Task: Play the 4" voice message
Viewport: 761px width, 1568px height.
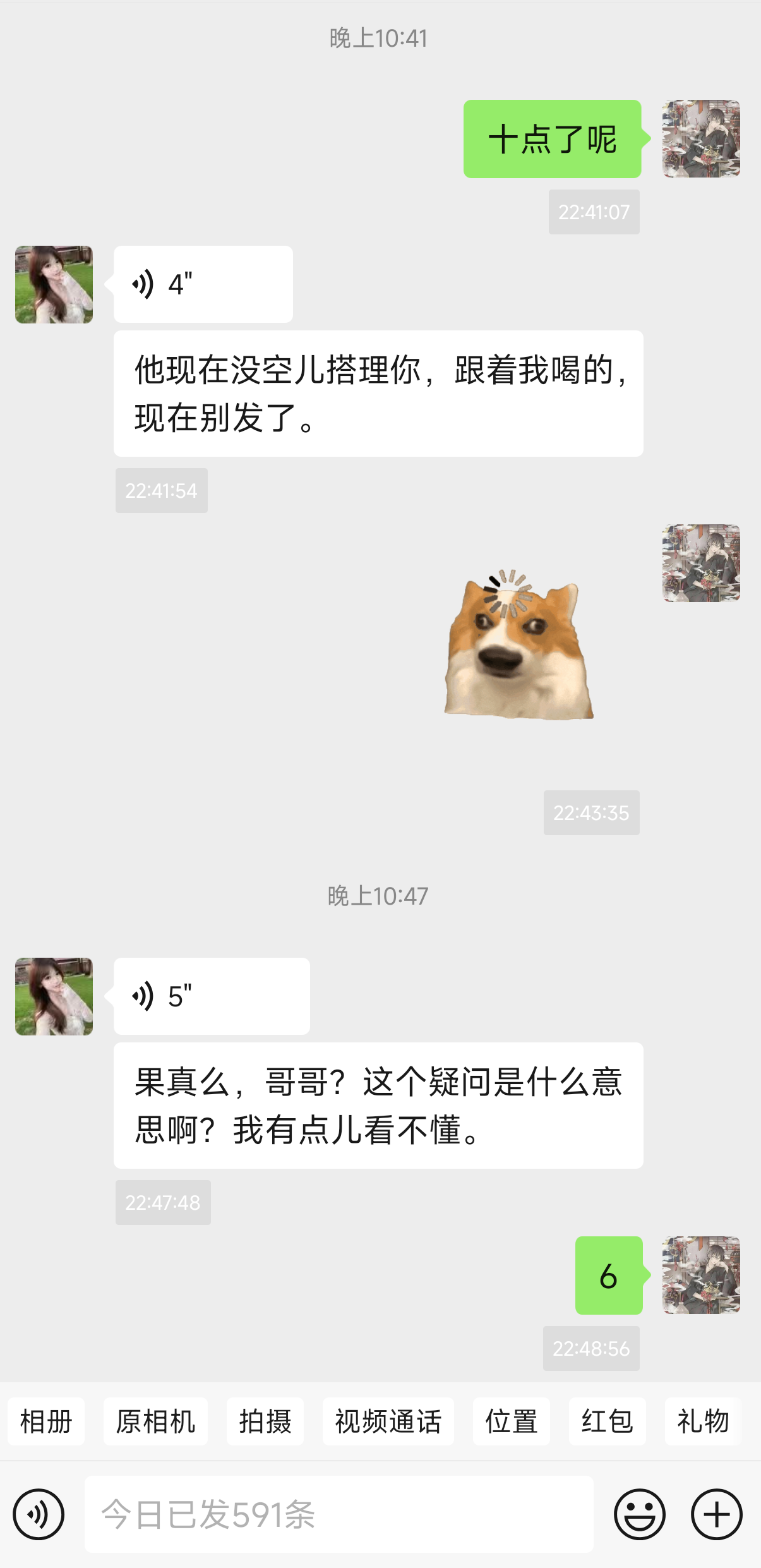Action: [x=202, y=284]
